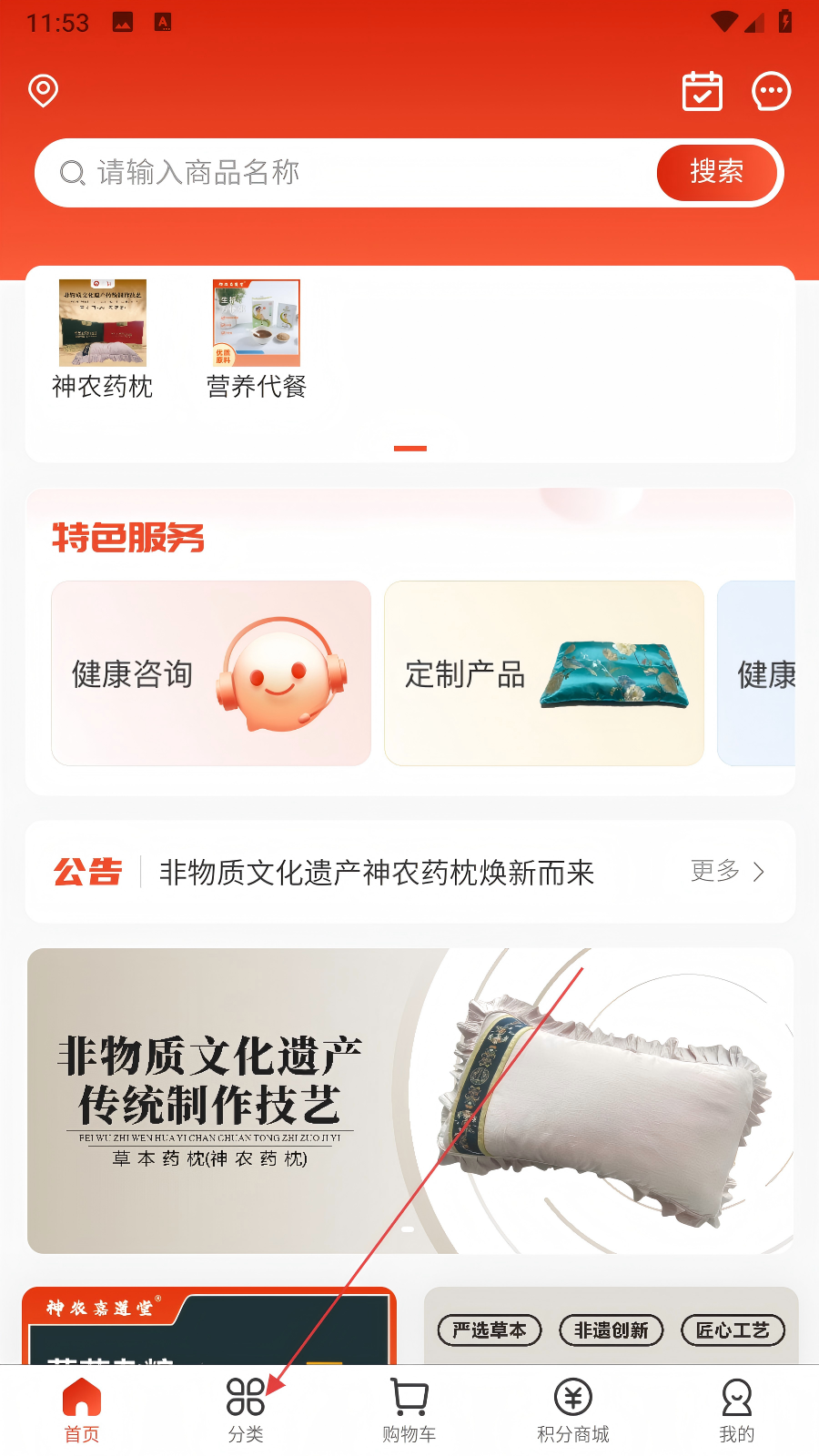Open the 健康咨询 service card
The height and width of the screenshot is (1456, 819).
point(211,673)
